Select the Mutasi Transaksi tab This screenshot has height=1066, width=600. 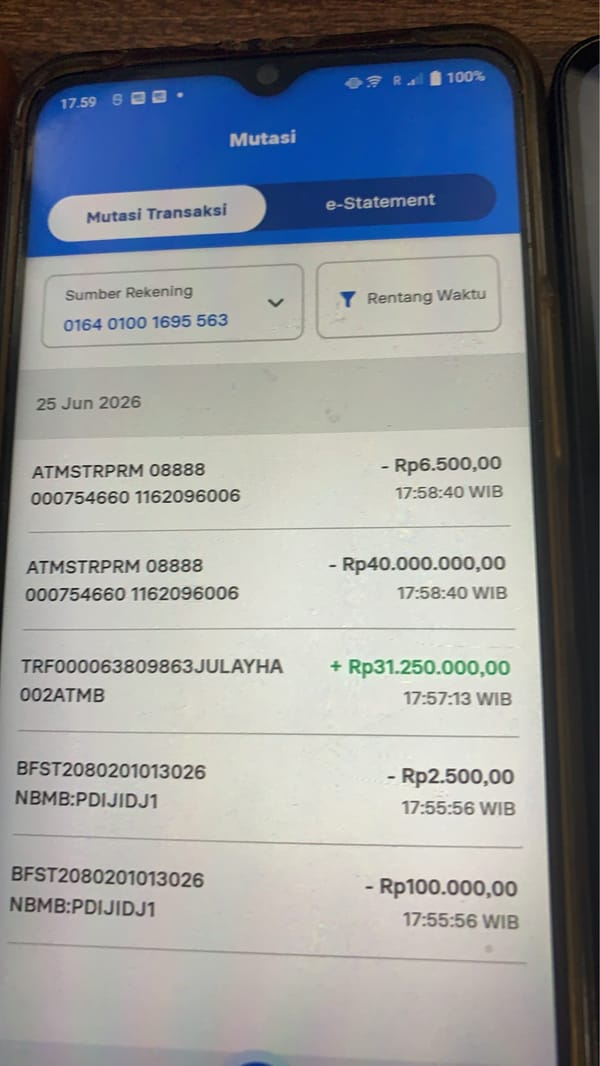point(156,213)
